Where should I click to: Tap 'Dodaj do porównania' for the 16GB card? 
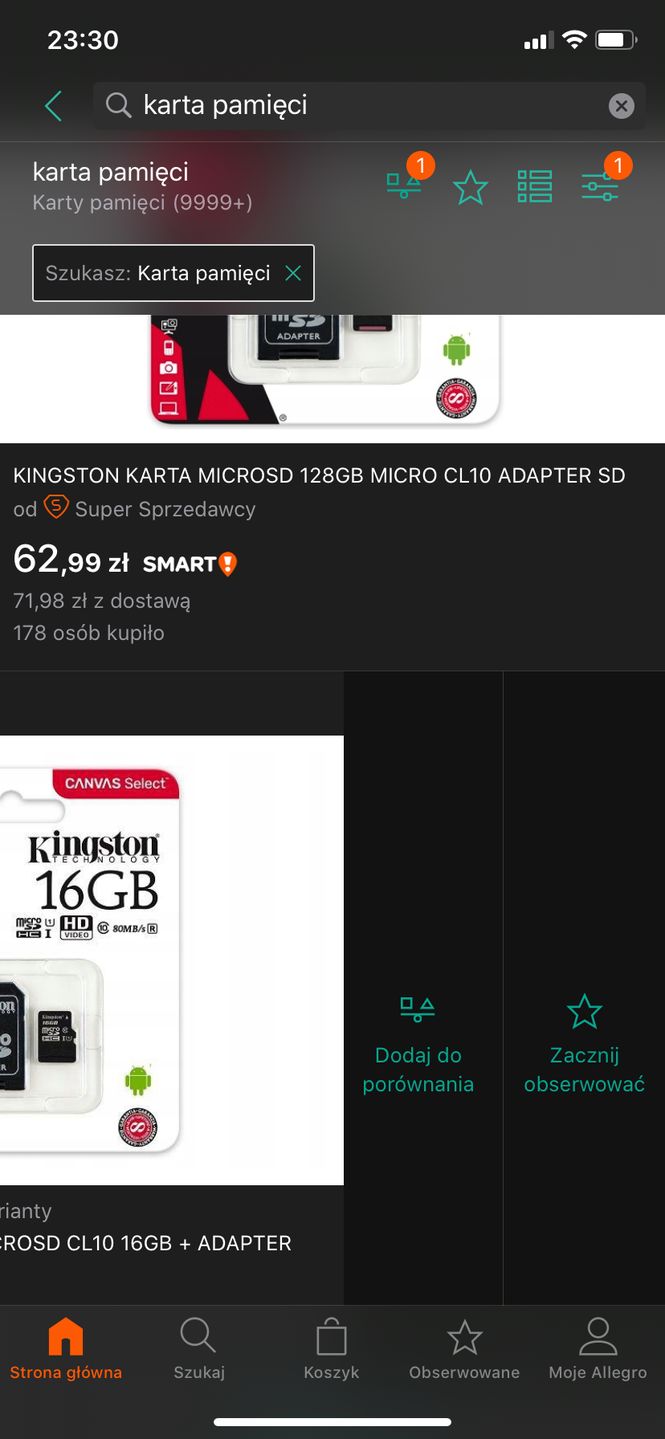[x=418, y=1044]
